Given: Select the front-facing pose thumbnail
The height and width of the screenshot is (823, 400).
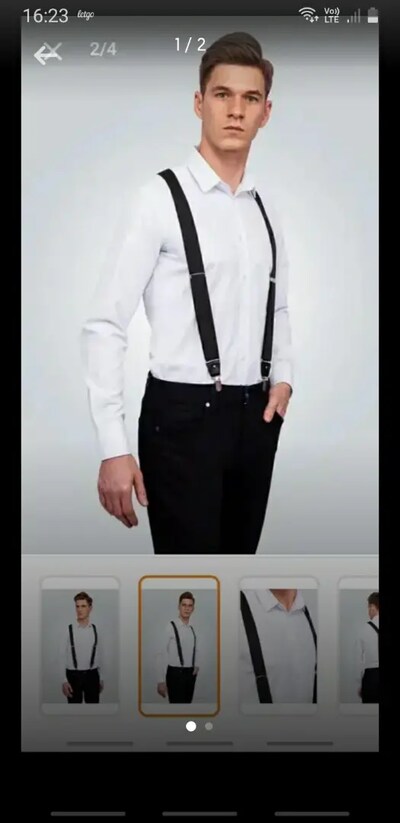Looking at the screenshot, I should point(80,646).
